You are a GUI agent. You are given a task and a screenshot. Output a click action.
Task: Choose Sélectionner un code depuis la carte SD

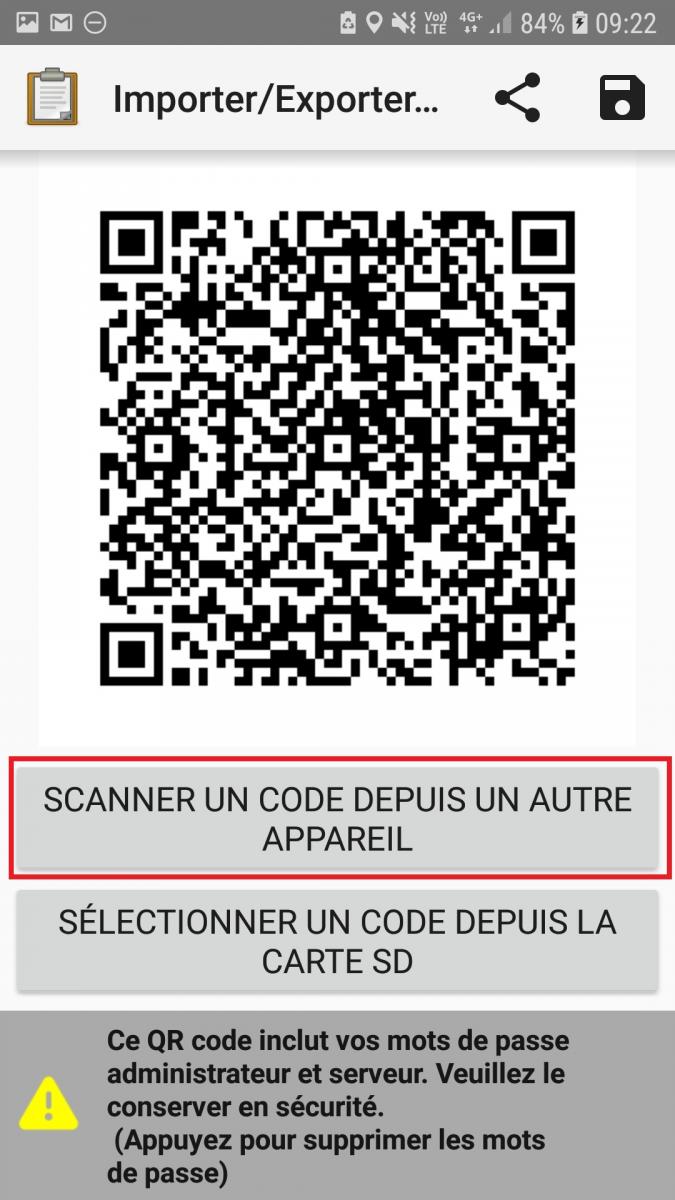tap(337, 941)
